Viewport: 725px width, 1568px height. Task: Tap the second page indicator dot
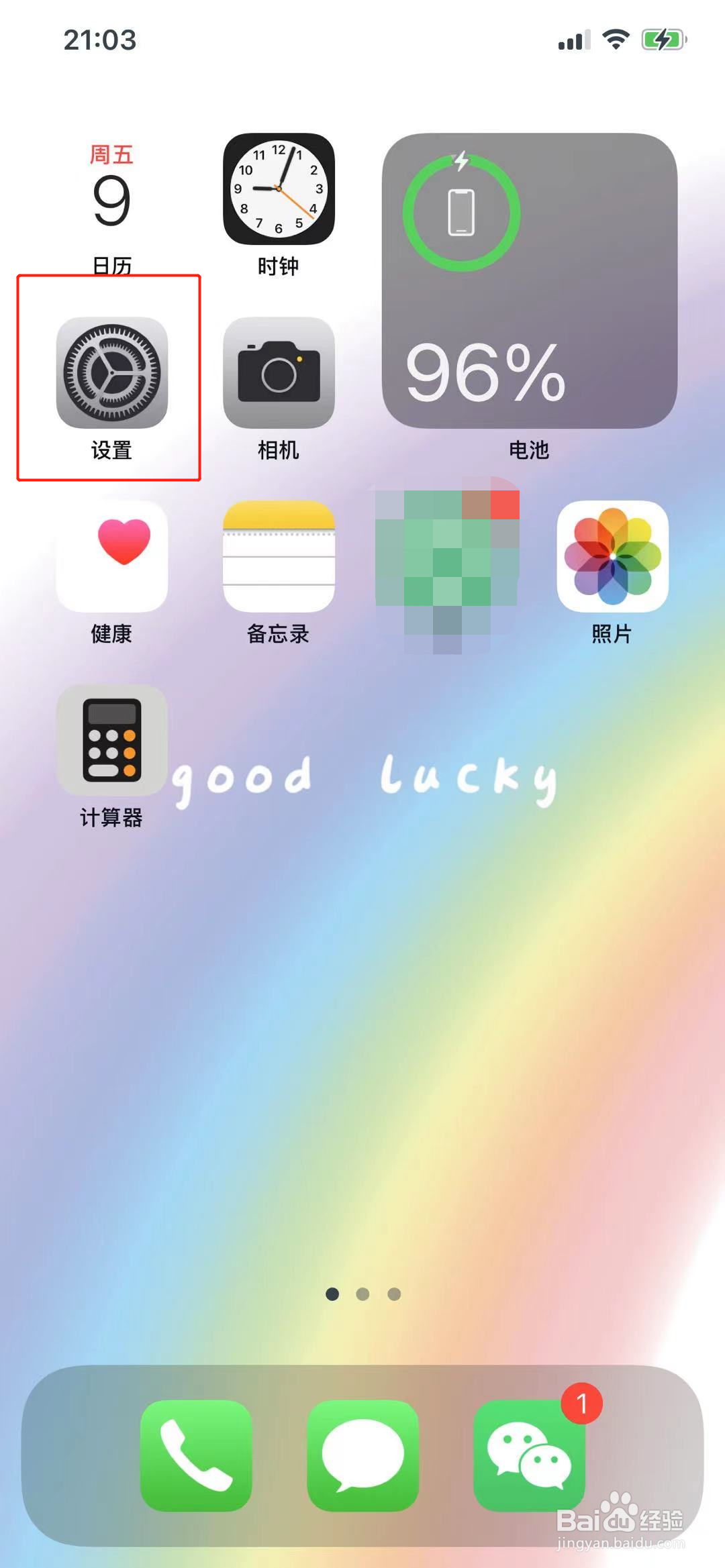[x=362, y=1295]
